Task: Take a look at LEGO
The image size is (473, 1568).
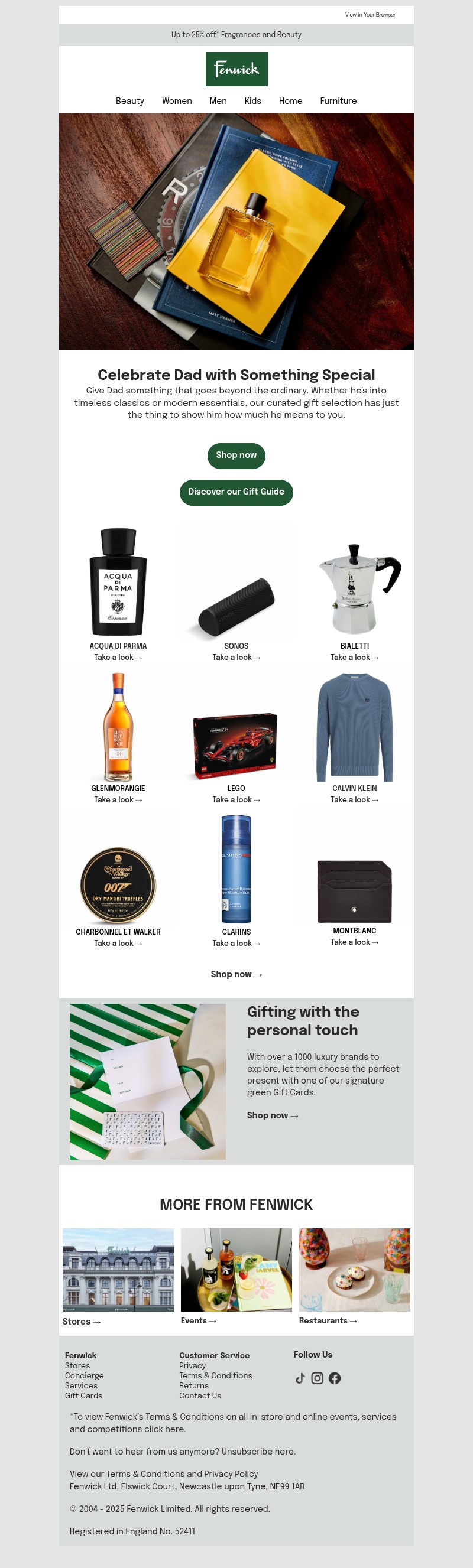Action: [236, 800]
